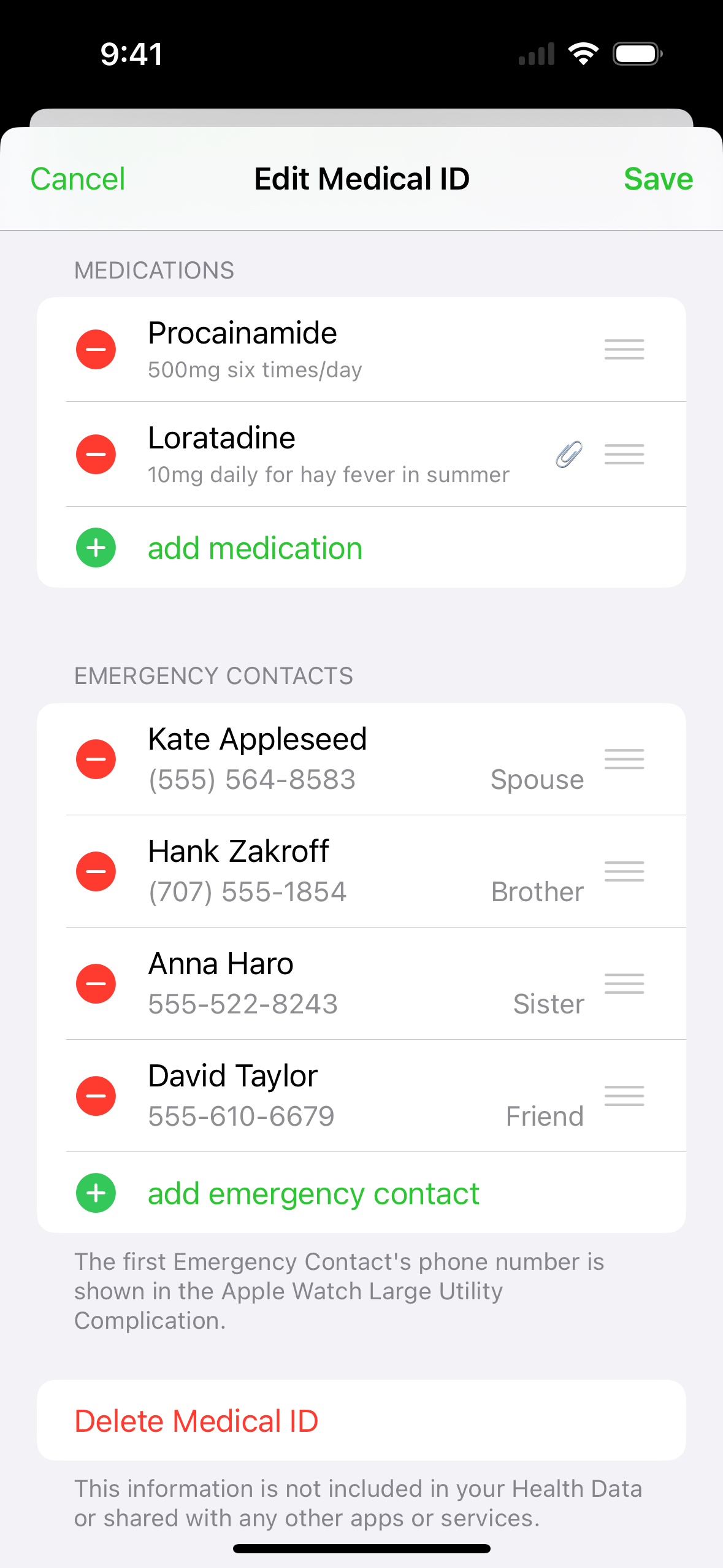723x1568 pixels.
Task: Change Kate Appleseed's Spouse relationship
Action: pos(537,780)
